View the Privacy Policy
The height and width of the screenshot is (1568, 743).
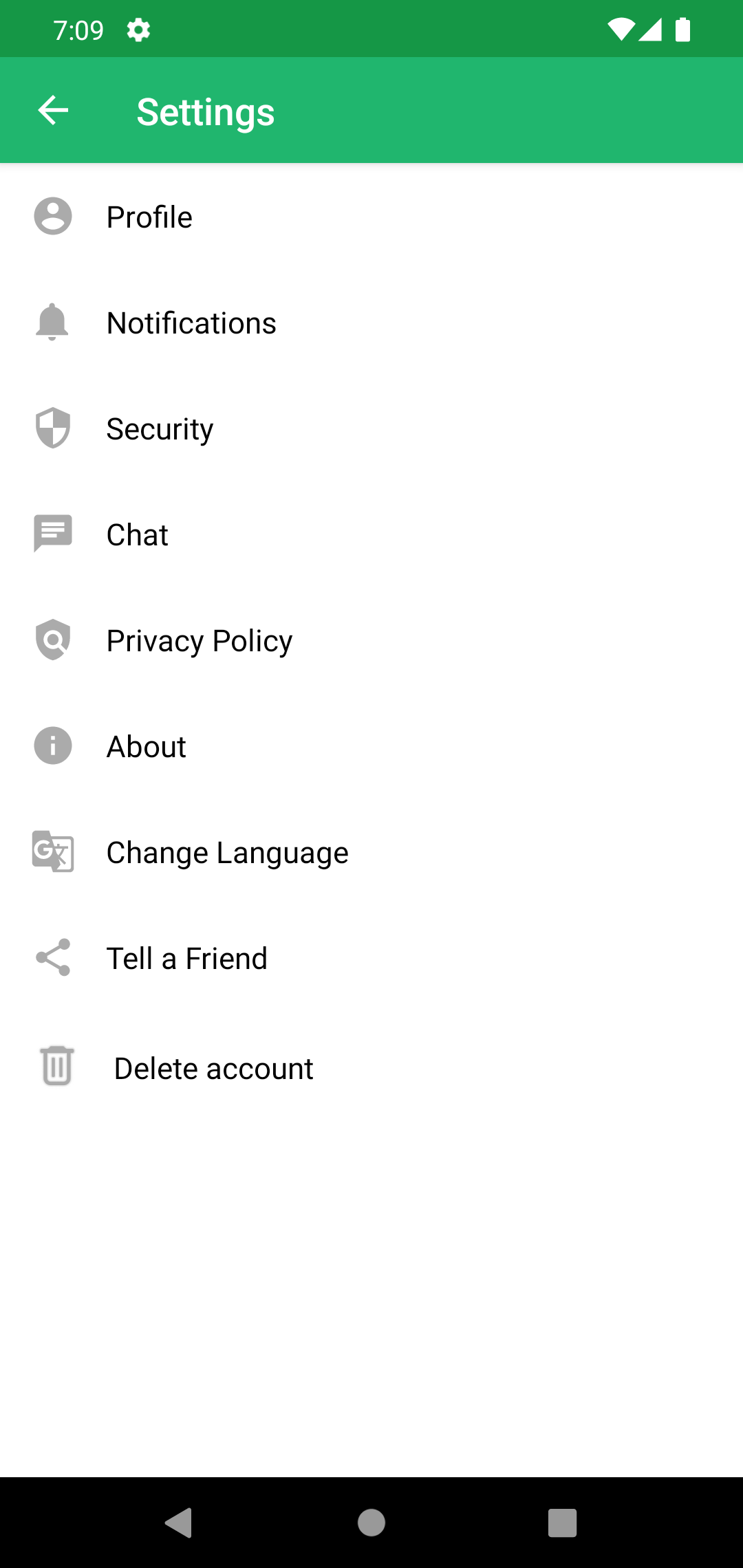[x=371, y=640]
